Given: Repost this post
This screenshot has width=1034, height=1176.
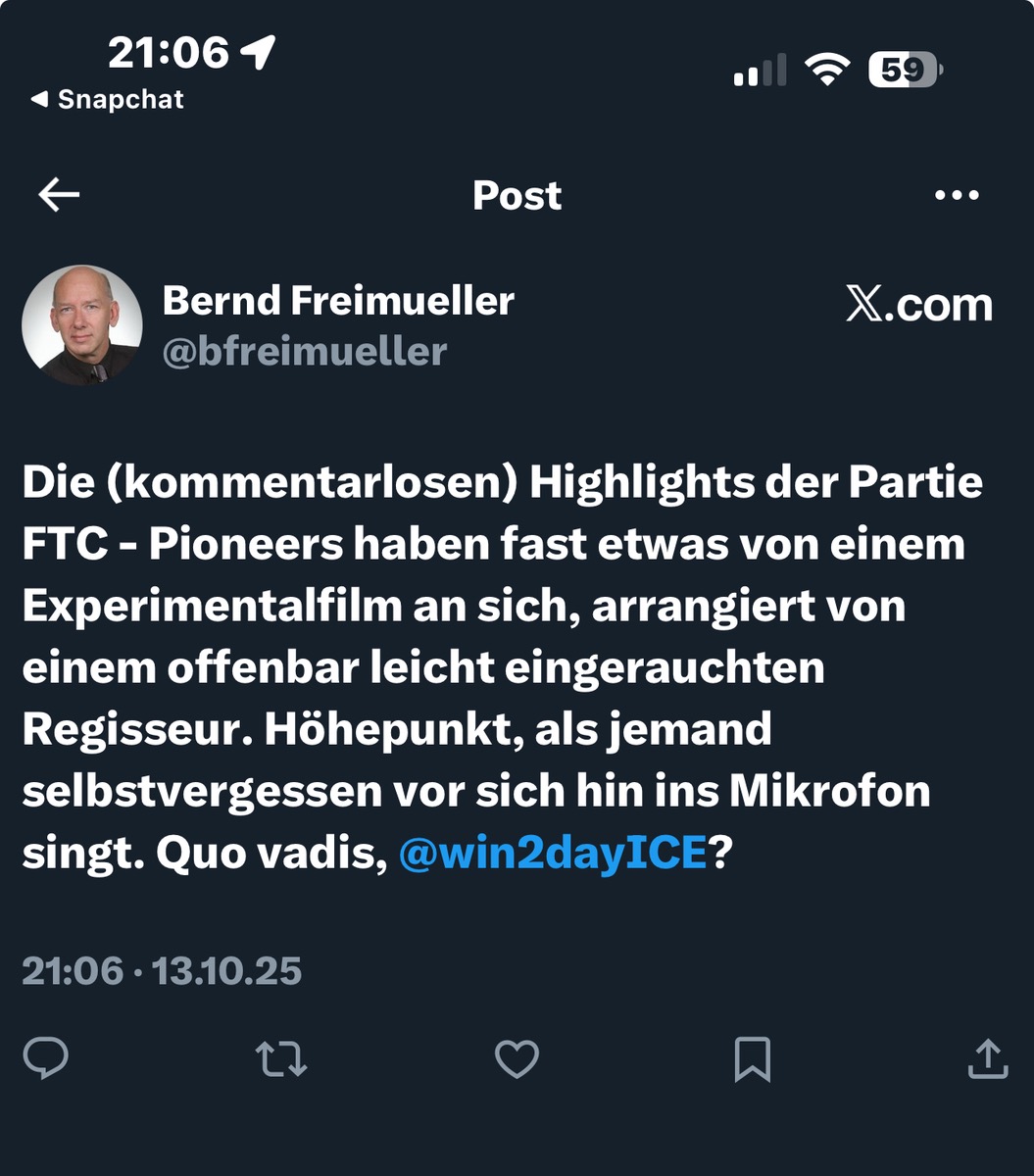Looking at the screenshot, I should tap(281, 1059).
